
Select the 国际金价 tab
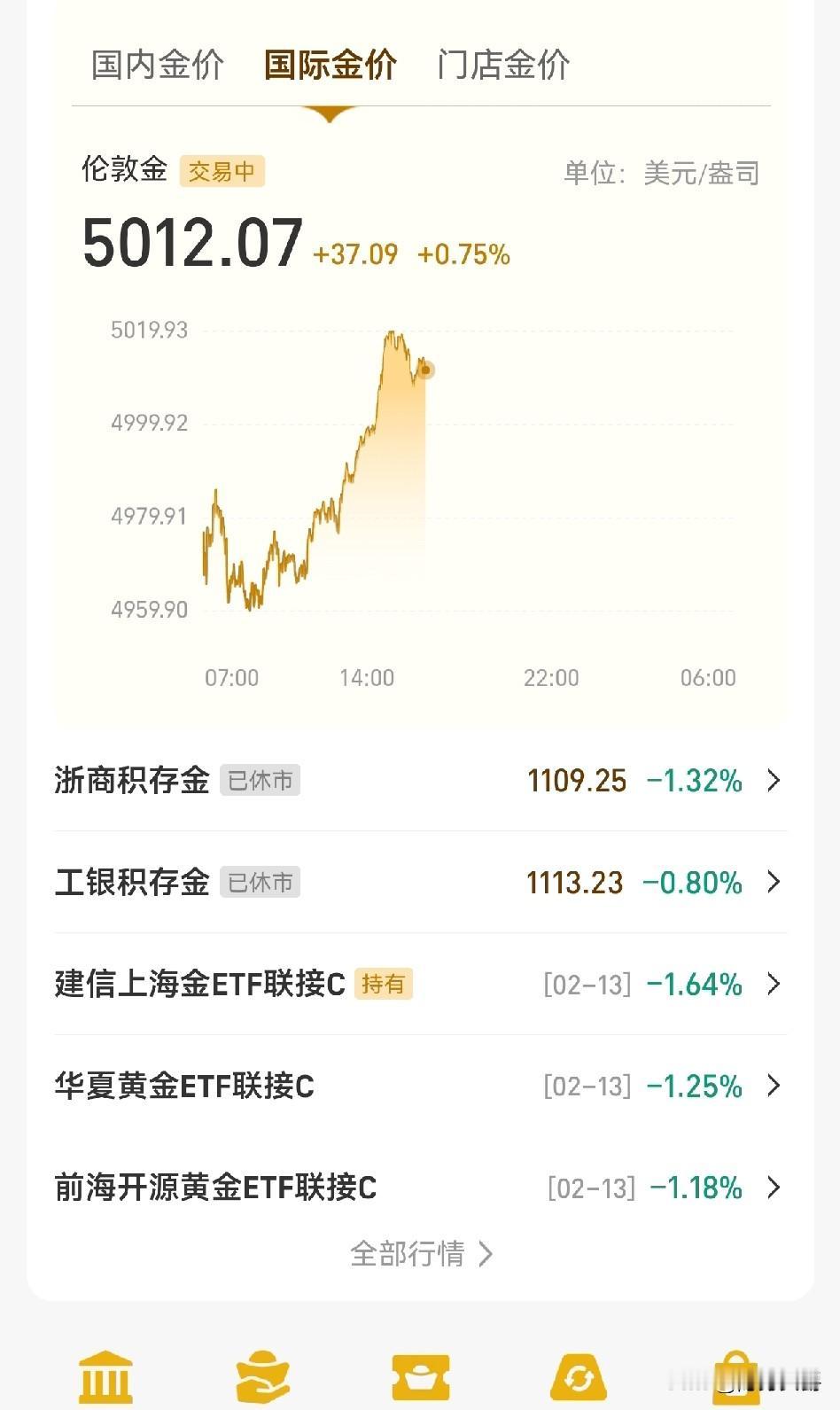click(330, 65)
